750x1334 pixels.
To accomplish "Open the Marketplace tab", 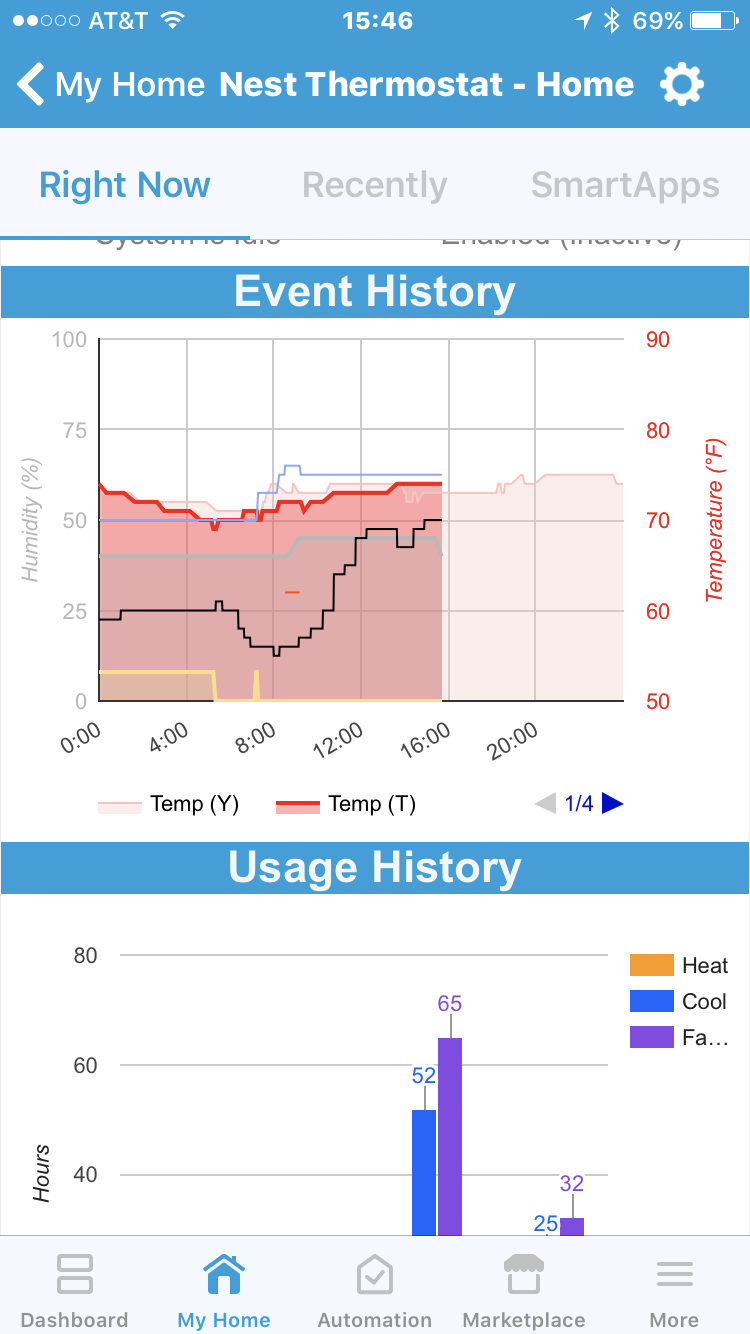I will [x=524, y=1290].
